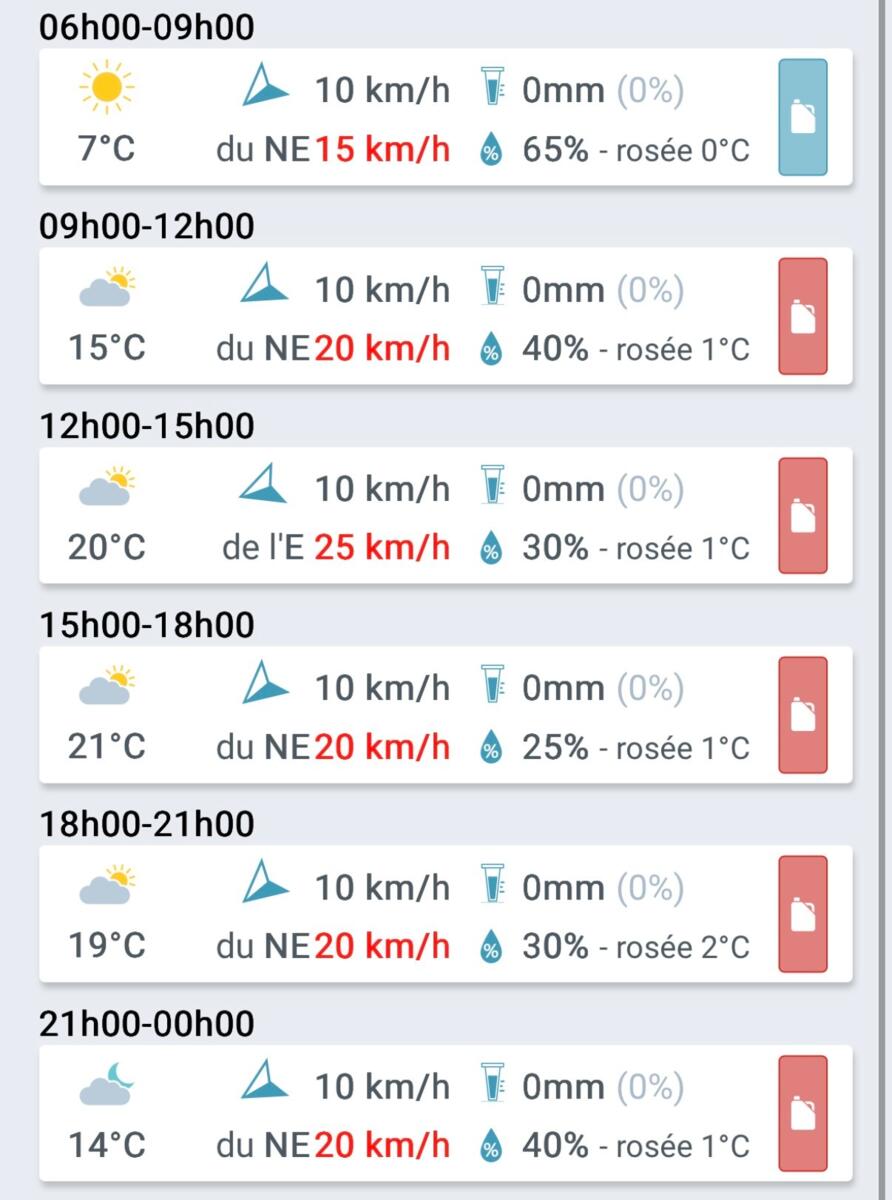The width and height of the screenshot is (892, 1200).
Task: Open the 21h00-00h00 forecast card
Action: [x=446, y=1113]
